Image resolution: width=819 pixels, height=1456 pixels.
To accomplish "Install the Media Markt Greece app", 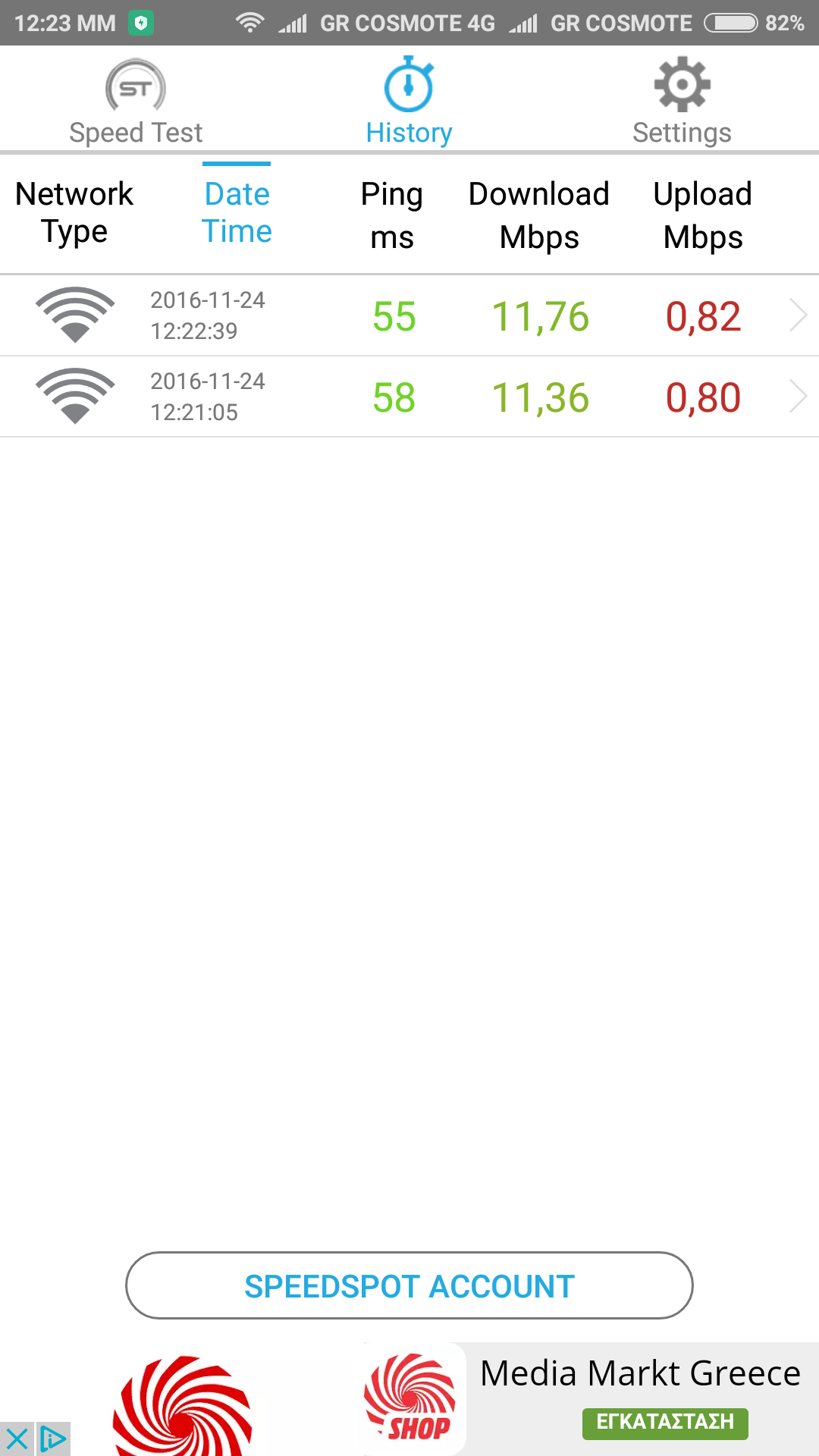I will (665, 1422).
